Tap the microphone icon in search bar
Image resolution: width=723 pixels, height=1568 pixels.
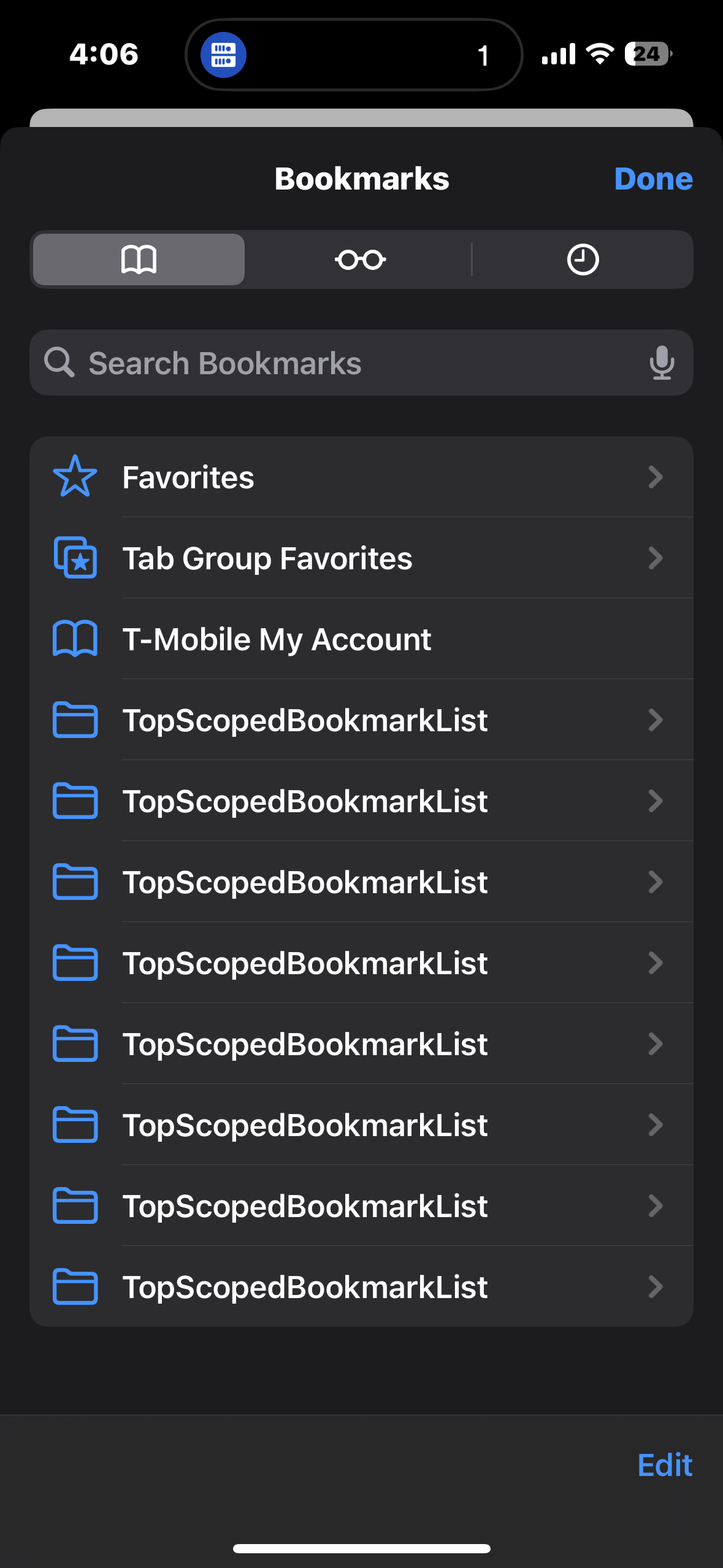[663, 363]
